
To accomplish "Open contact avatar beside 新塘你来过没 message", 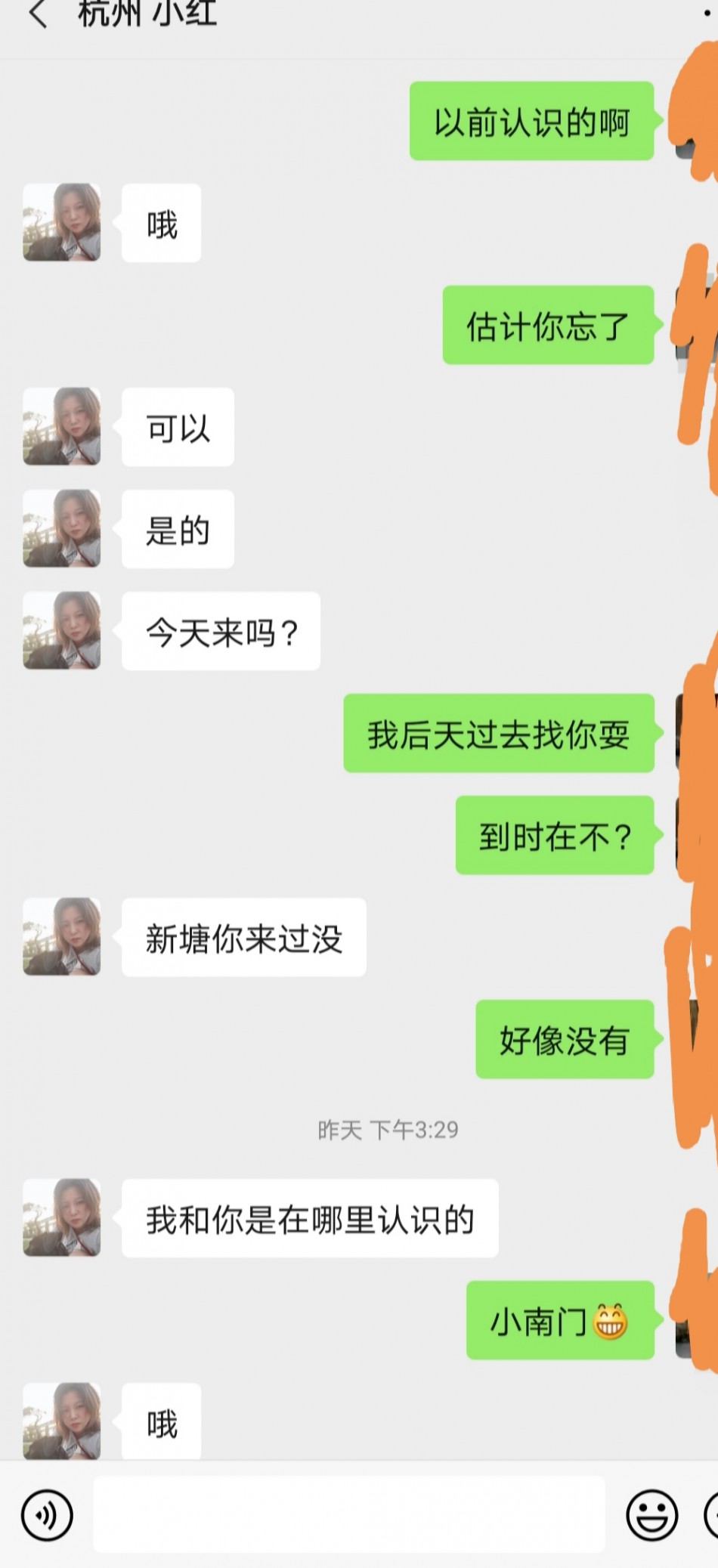I will pos(62,937).
